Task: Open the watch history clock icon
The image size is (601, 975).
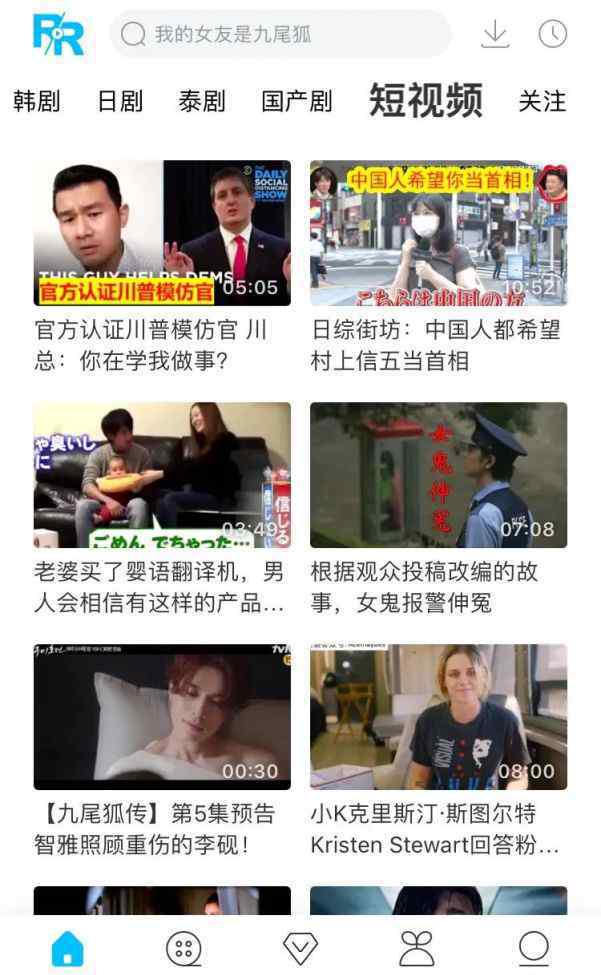Action: [x=553, y=34]
